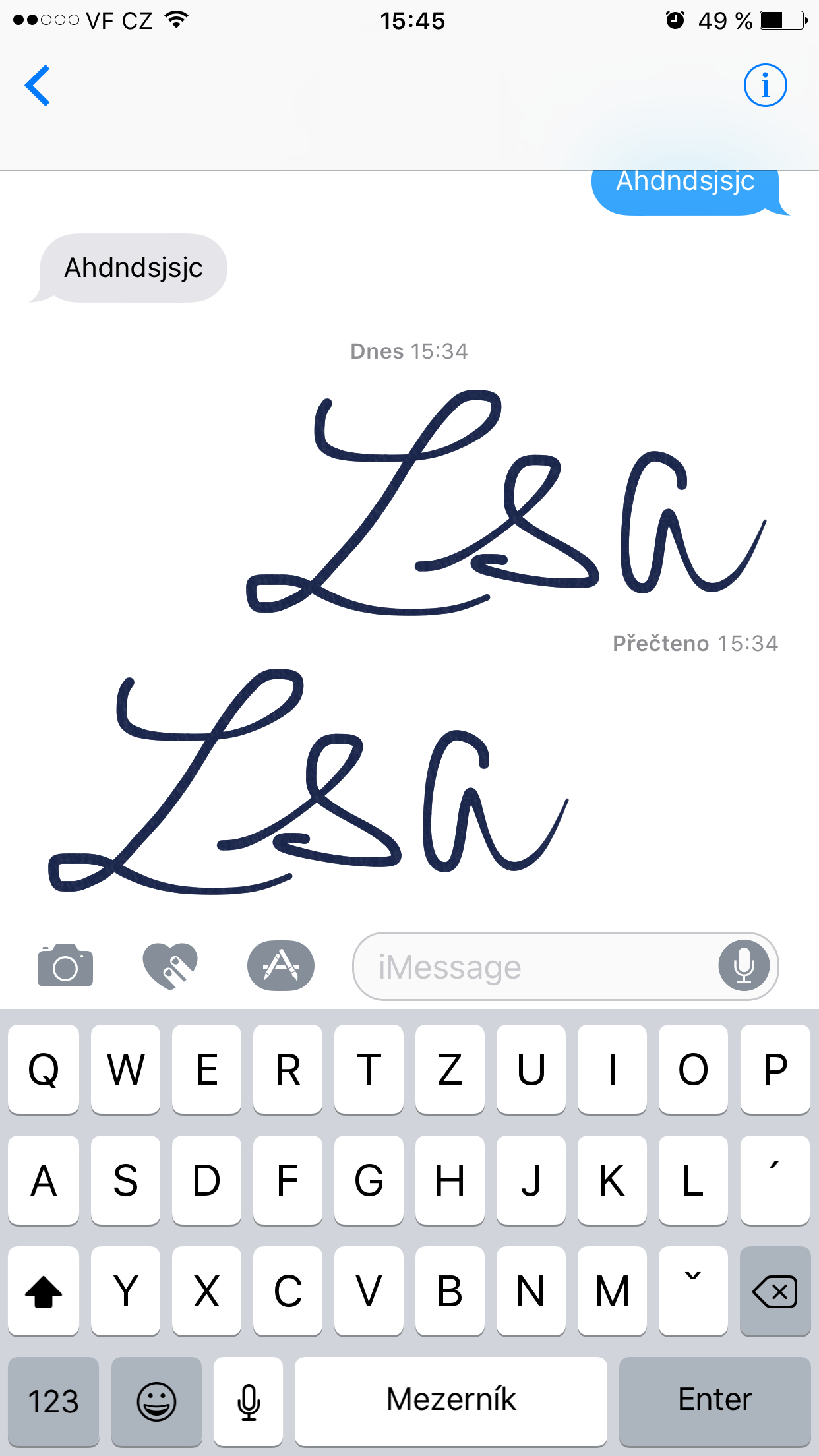Open the camera to attach a photo
The image size is (819, 1456).
pyautogui.click(x=65, y=966)
